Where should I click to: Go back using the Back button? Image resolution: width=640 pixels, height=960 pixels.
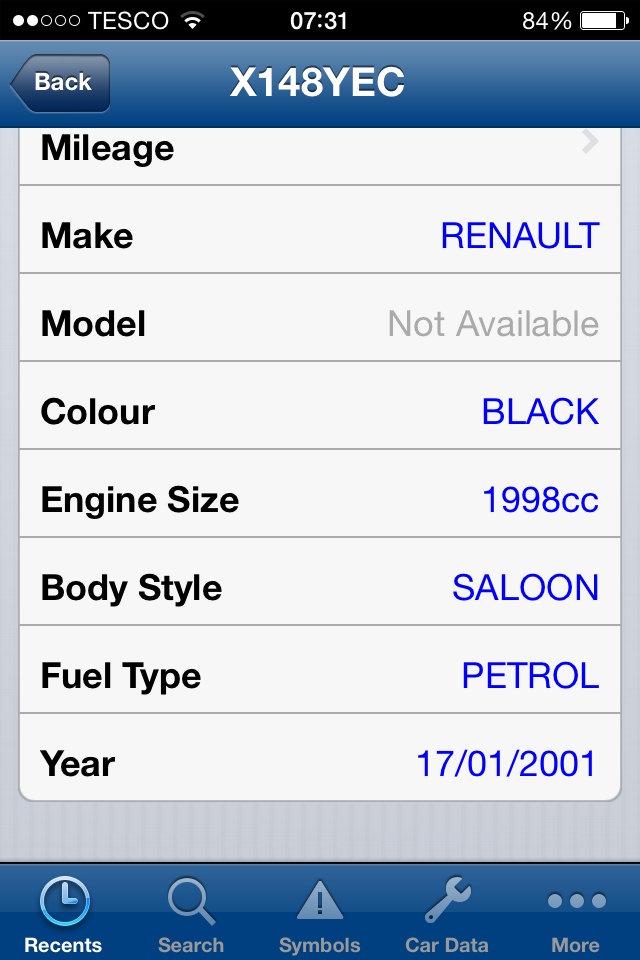(62, 83)
